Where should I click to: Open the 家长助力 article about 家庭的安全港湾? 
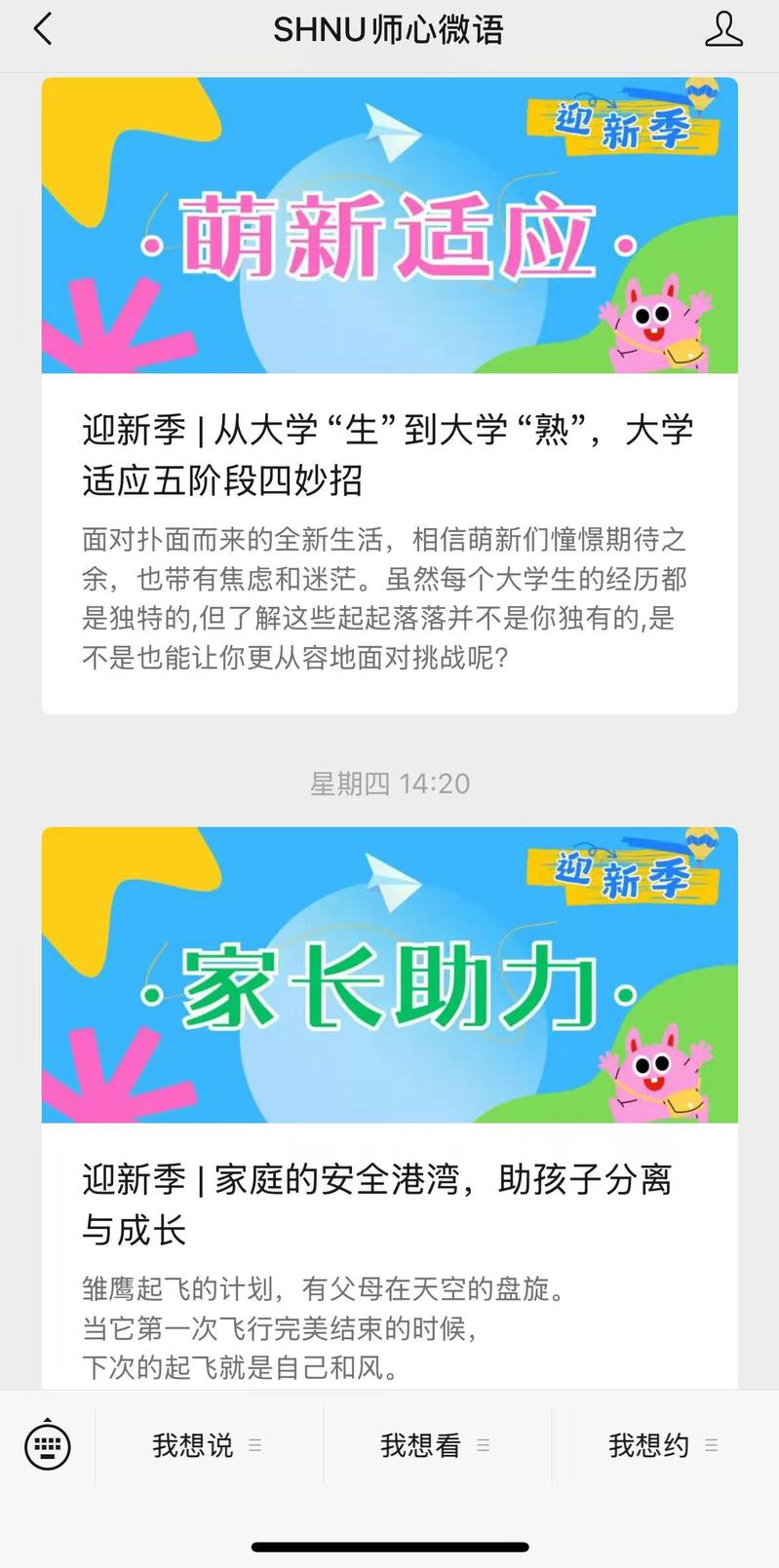[x=388, y=1205]
